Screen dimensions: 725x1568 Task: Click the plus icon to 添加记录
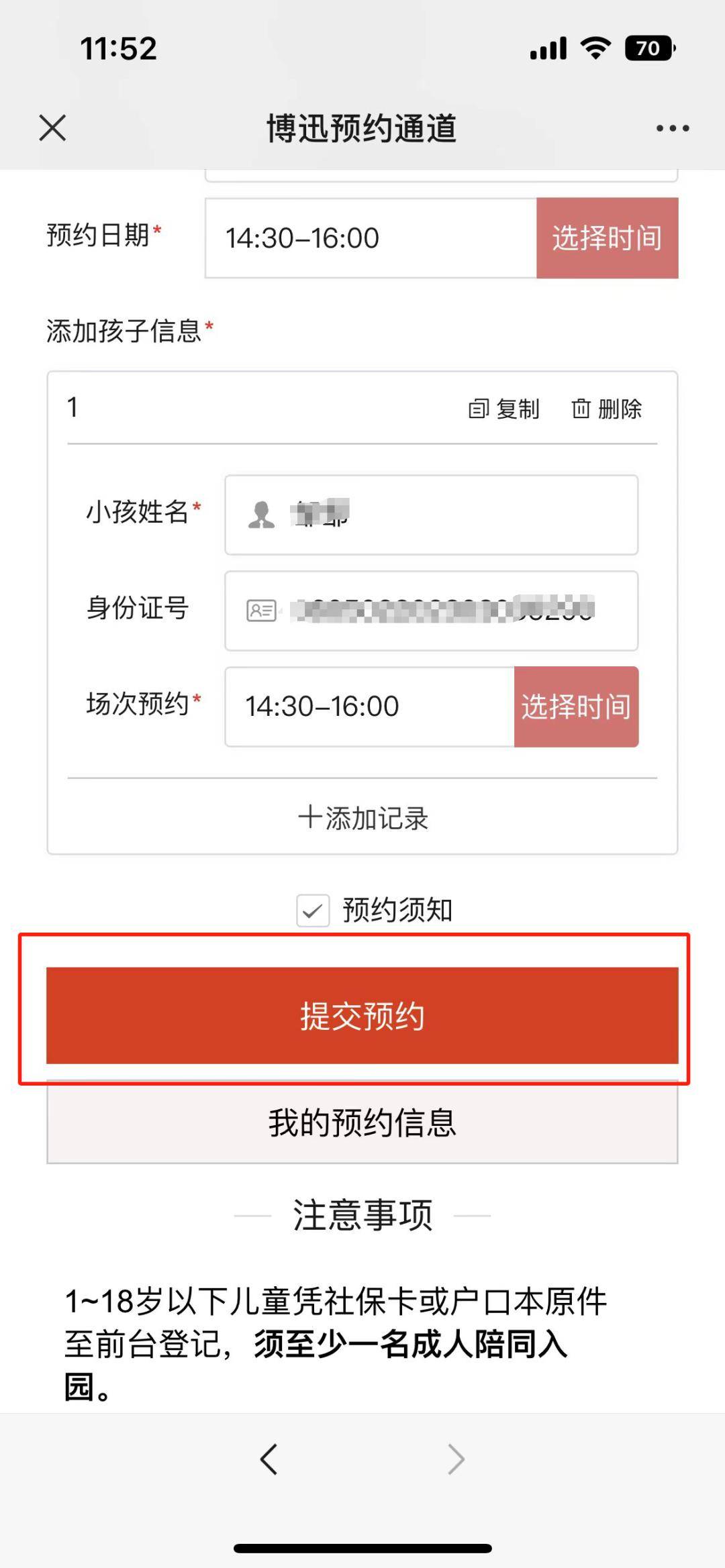310,818
